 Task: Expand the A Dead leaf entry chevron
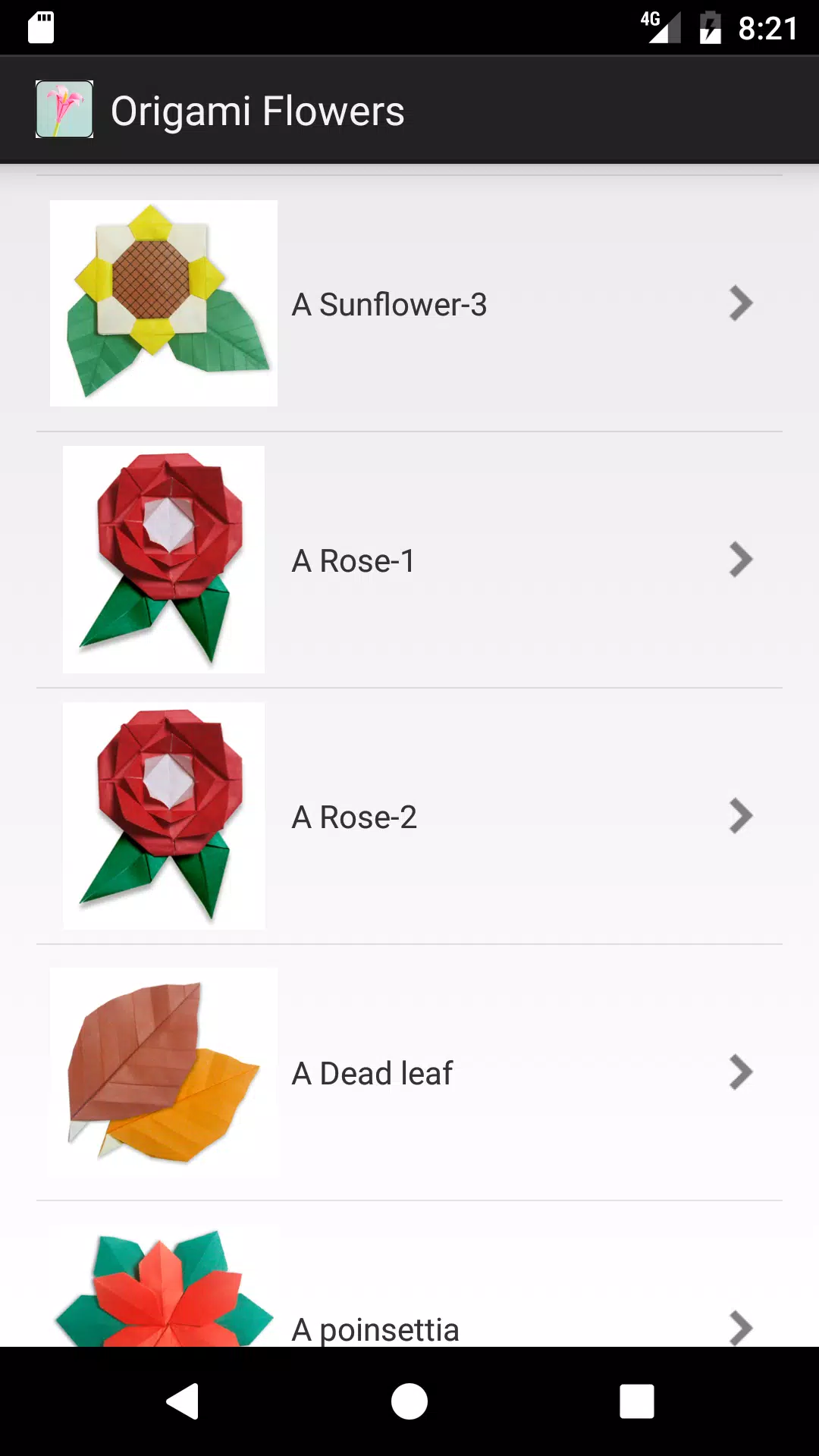click(739, 1072)
